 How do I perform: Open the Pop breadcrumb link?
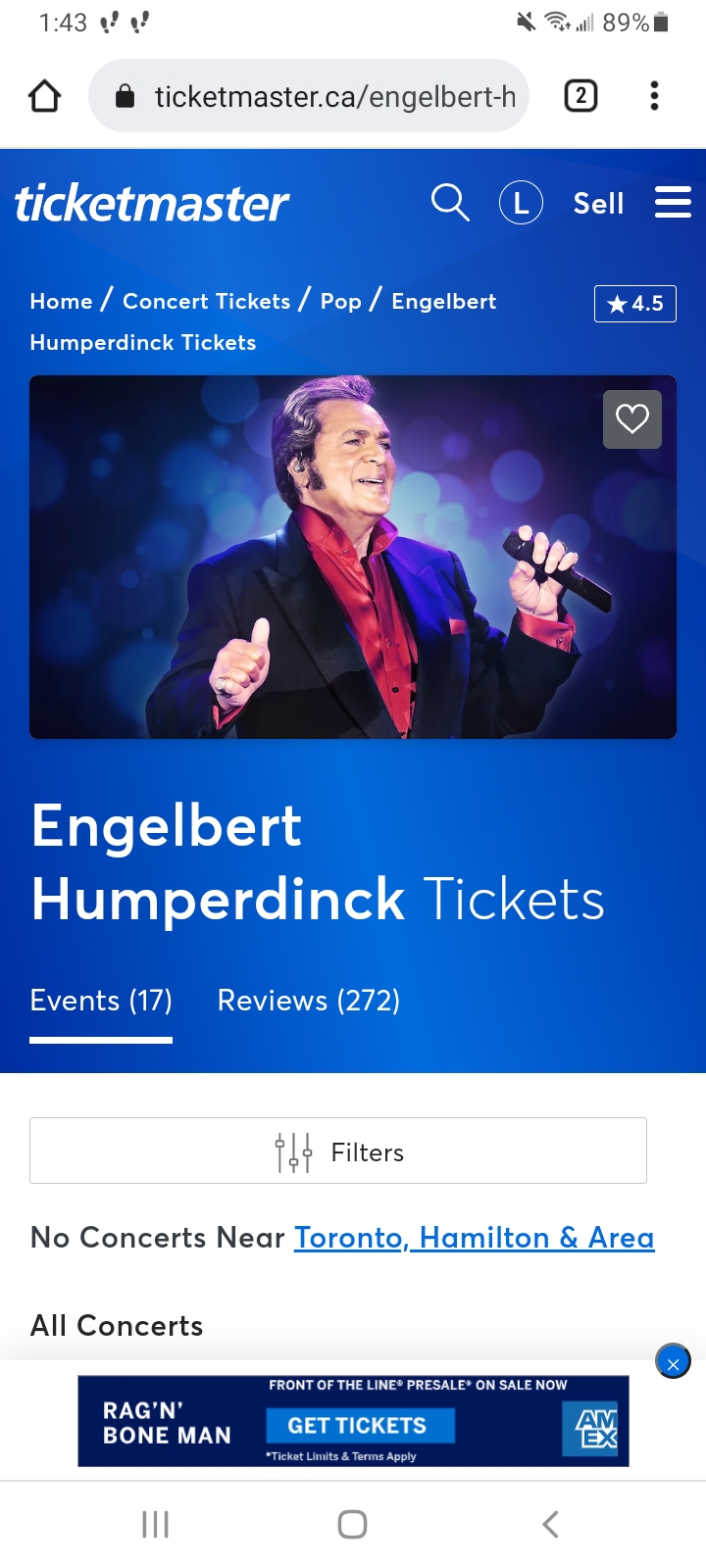340,301
